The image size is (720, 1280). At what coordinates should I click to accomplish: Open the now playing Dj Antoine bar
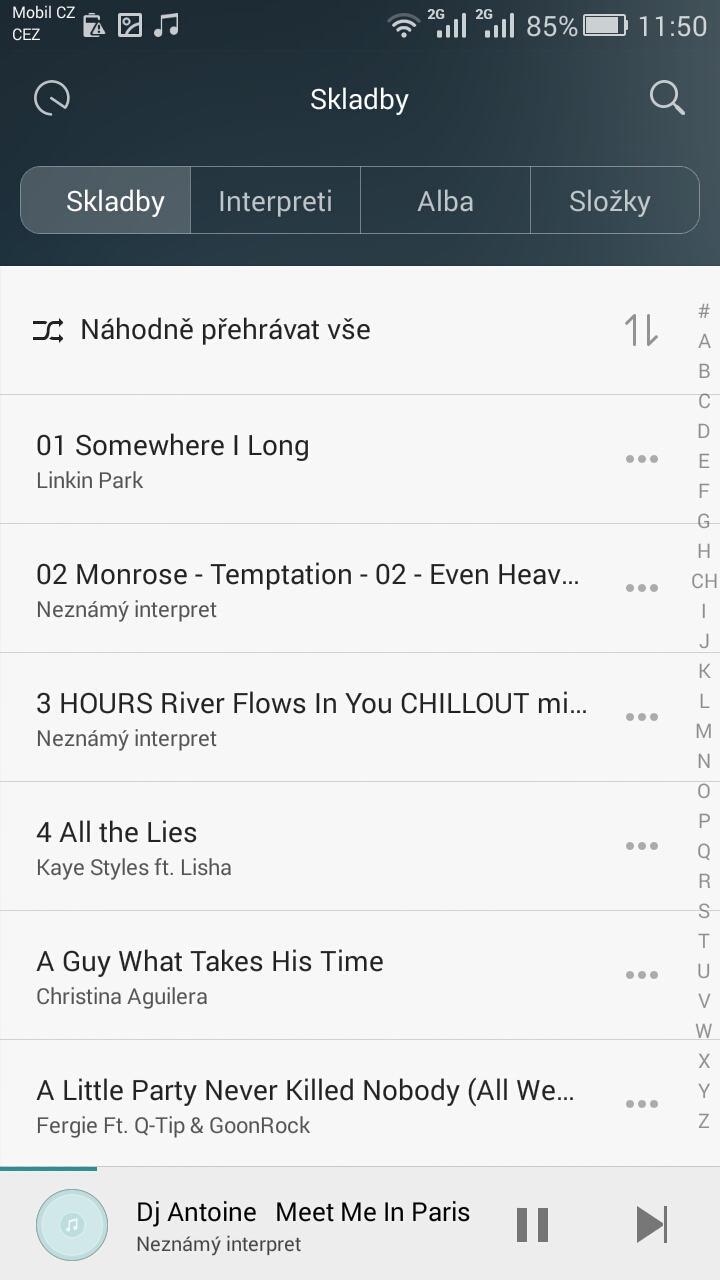pos(300,1225)
